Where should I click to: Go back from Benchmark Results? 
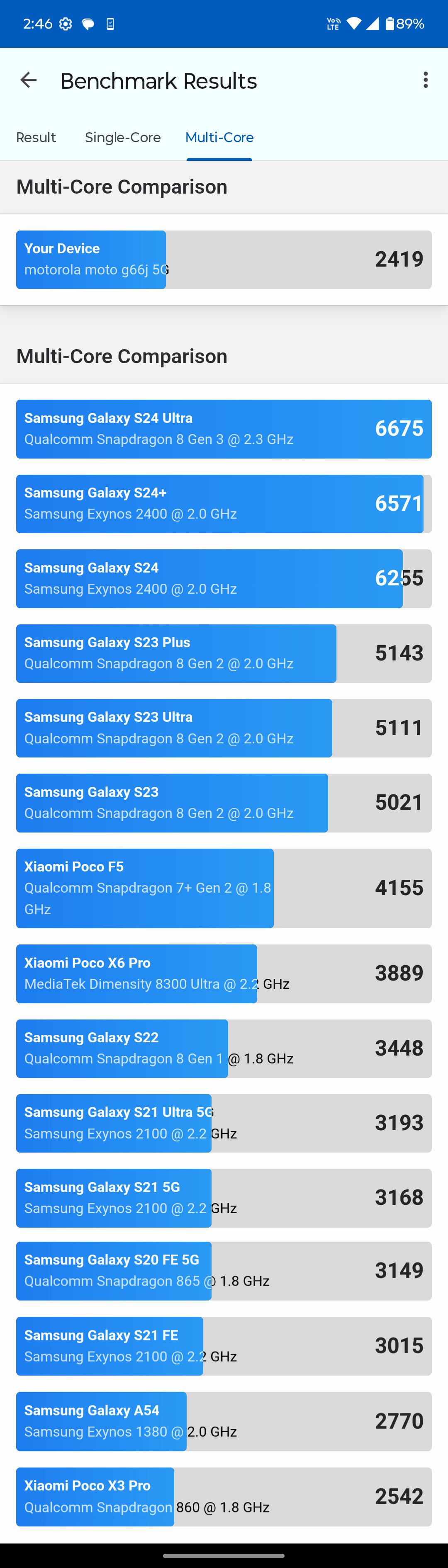tap(29, 80)
